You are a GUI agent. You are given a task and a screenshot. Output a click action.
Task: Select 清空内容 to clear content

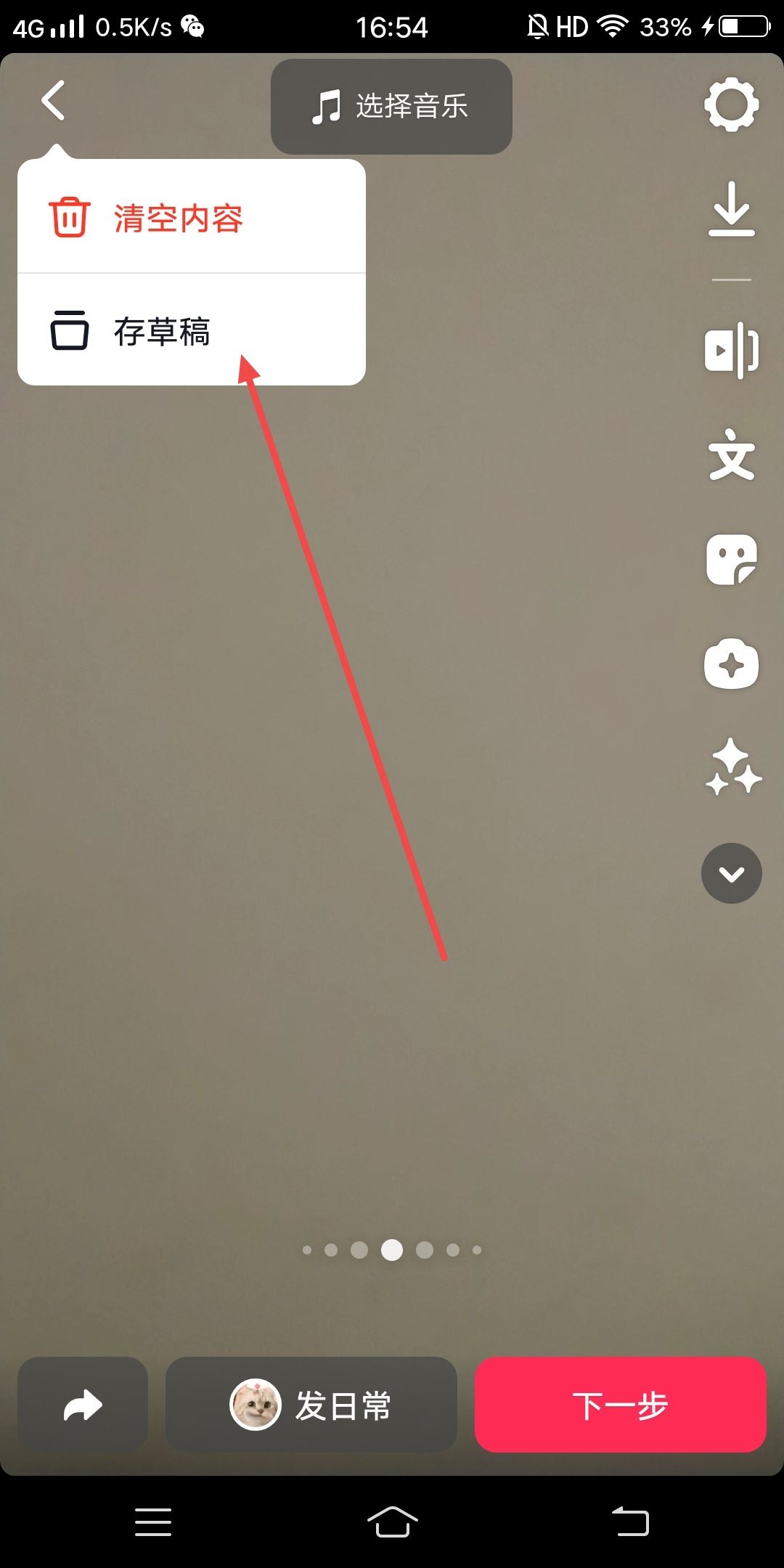[178, 218]
